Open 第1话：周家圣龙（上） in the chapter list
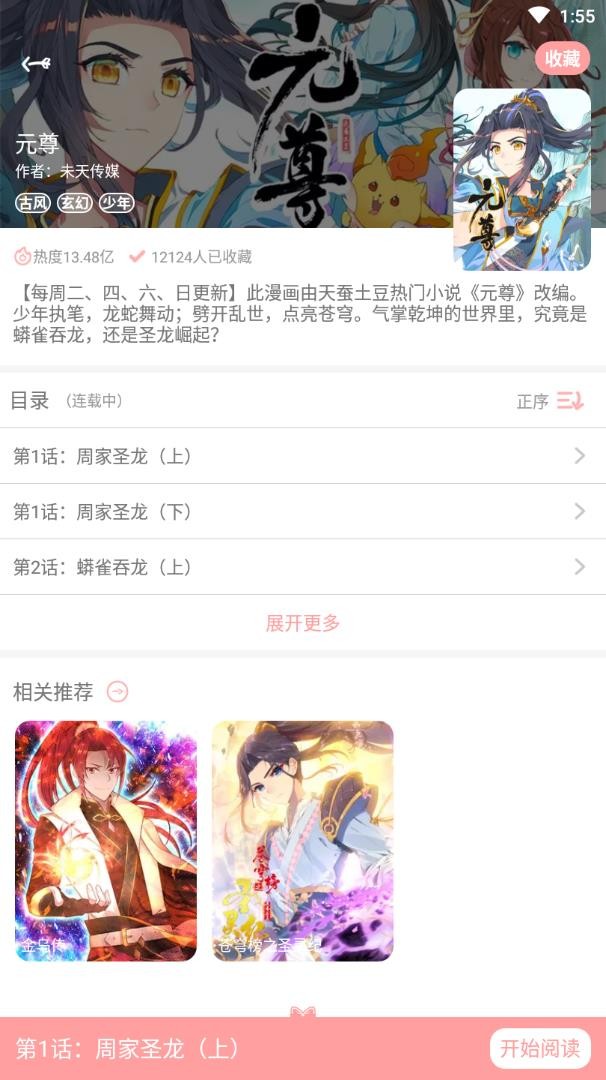Image resolution: width=606 pixels, height=1080 pixels. (300, 456)
